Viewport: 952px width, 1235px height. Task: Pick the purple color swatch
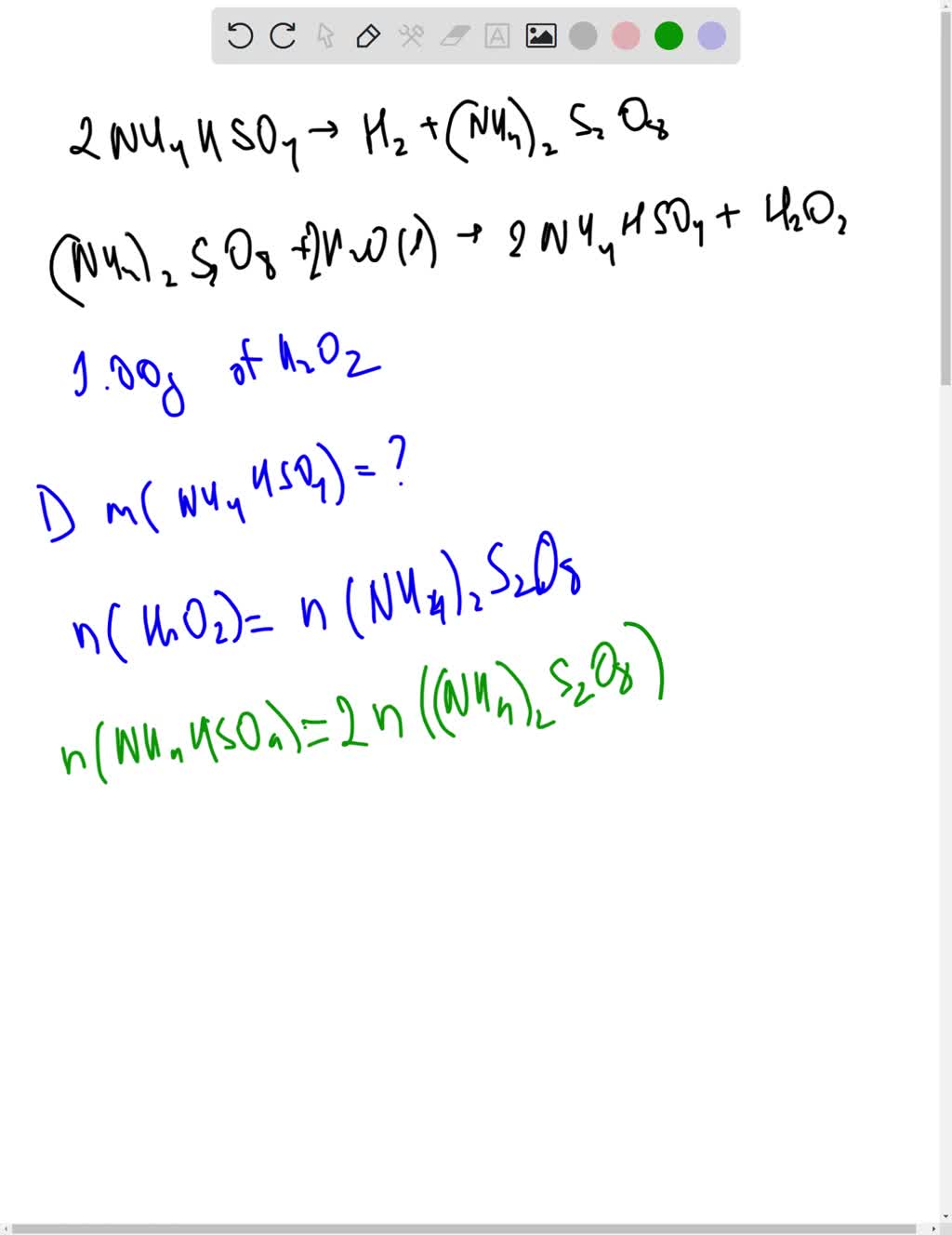(x=709, y=36)
